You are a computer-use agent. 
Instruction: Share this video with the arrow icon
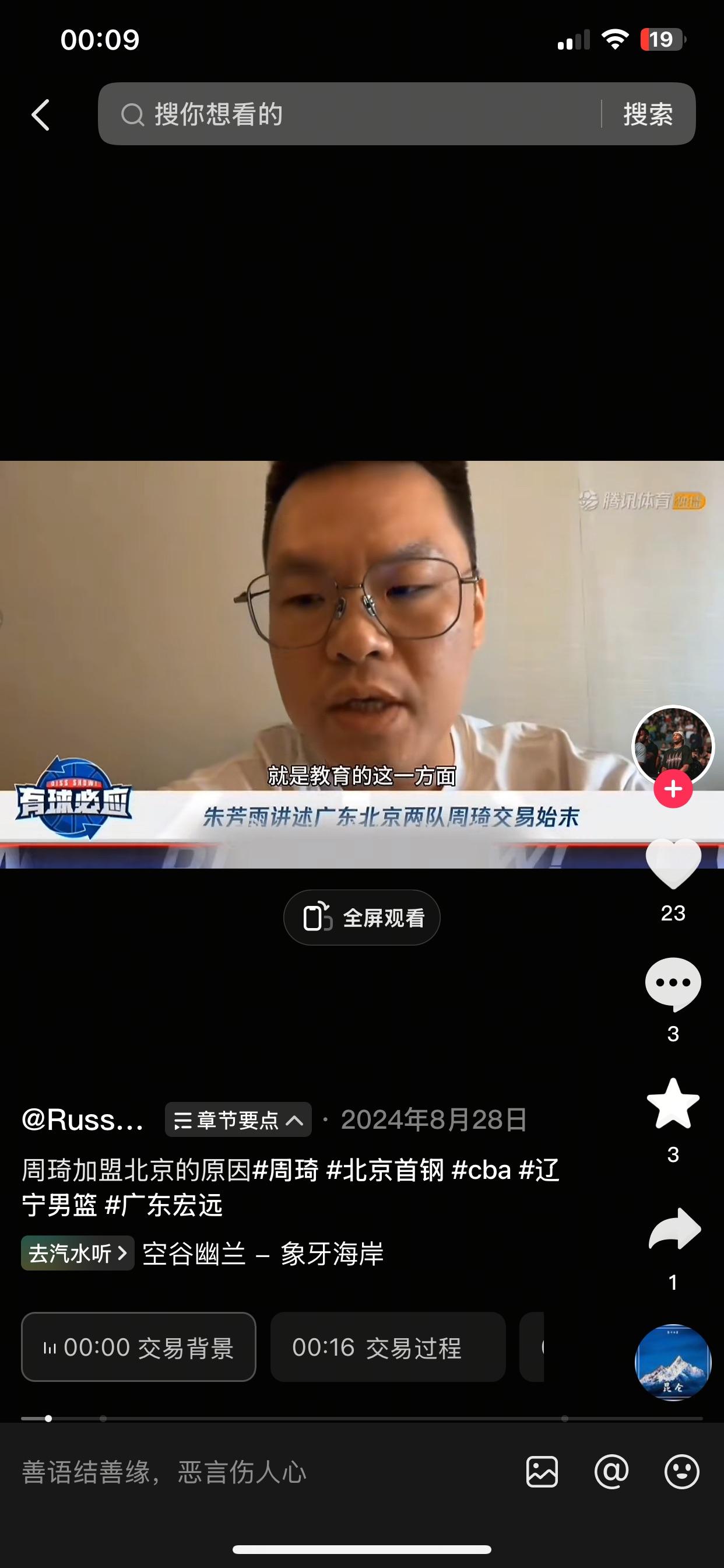pos(673,1228)
